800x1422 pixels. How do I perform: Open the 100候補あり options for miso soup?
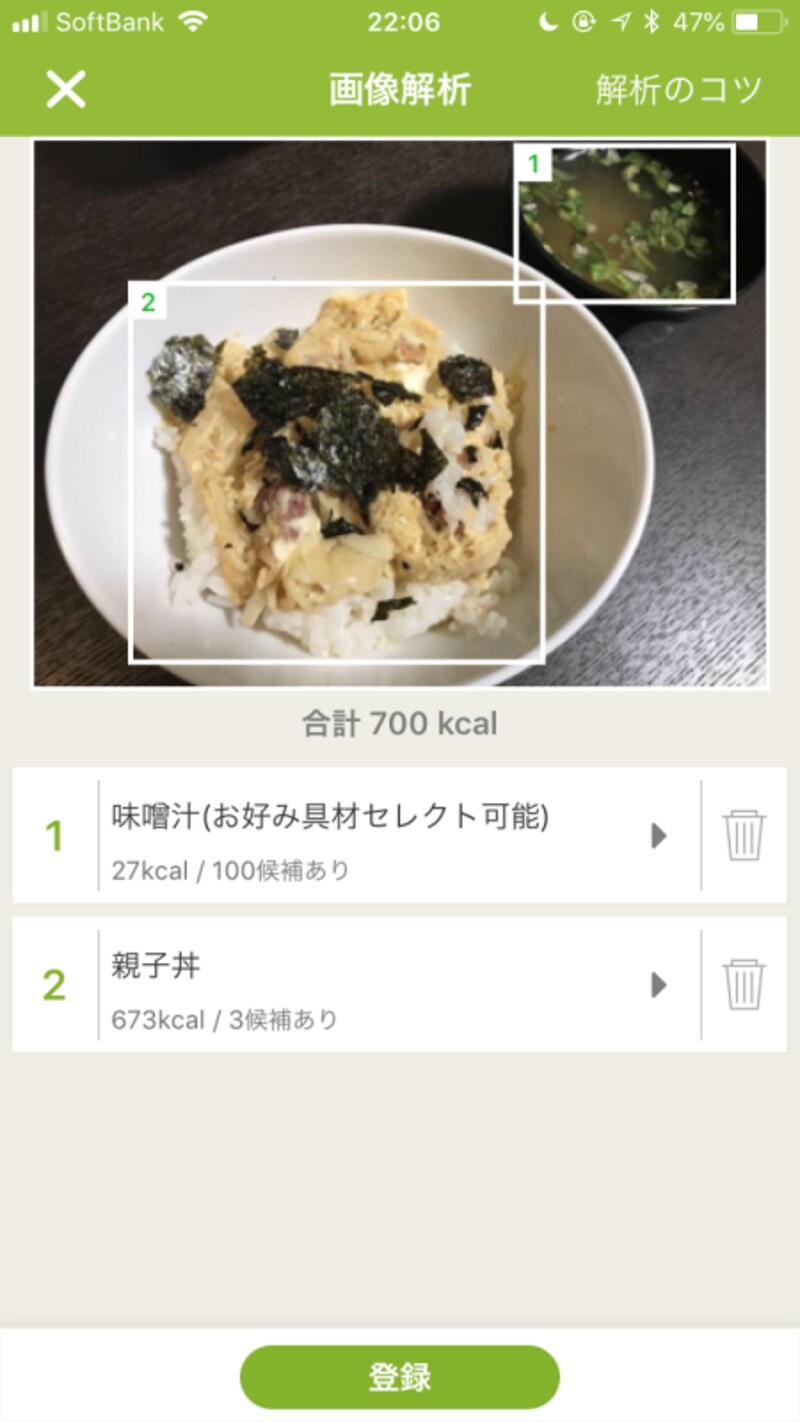coord(232,870)
